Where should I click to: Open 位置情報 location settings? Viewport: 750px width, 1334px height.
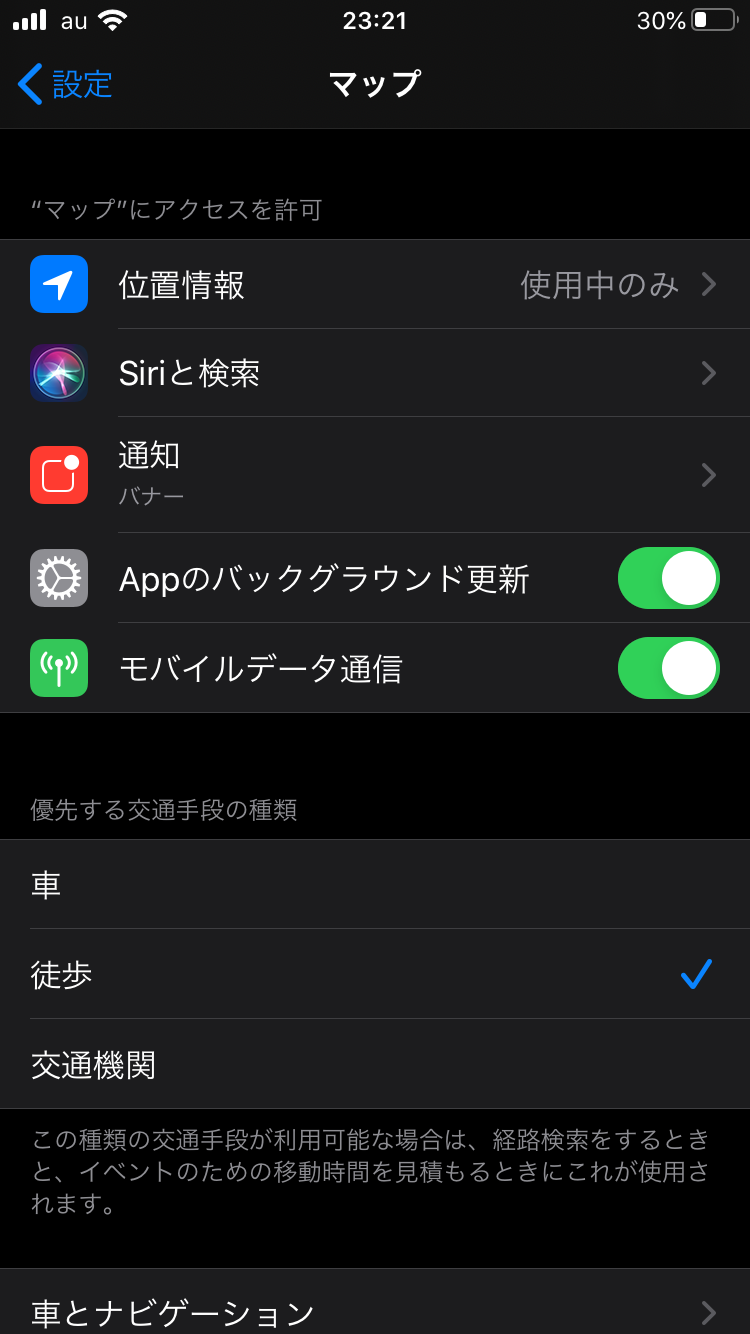tap(375, 284)
